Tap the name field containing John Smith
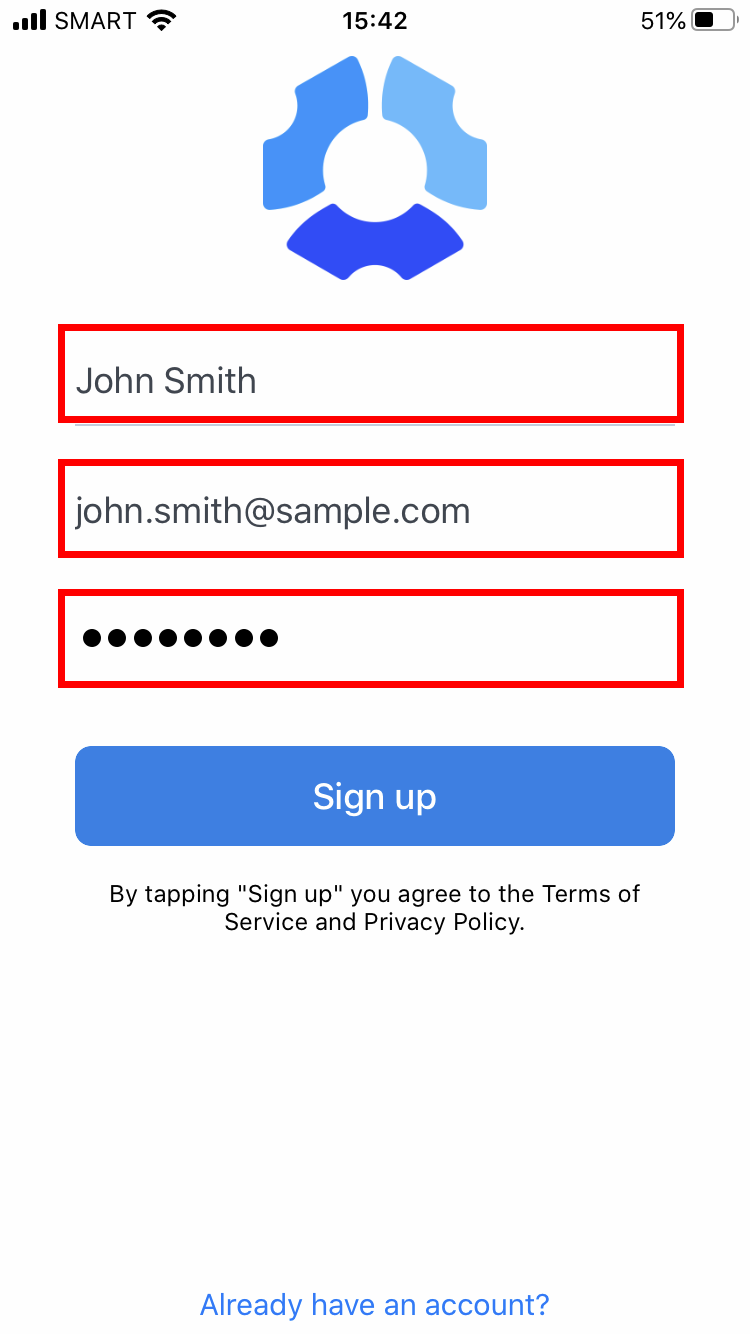The height and width of the screenshot is (1334, 750). coord(371,373)
